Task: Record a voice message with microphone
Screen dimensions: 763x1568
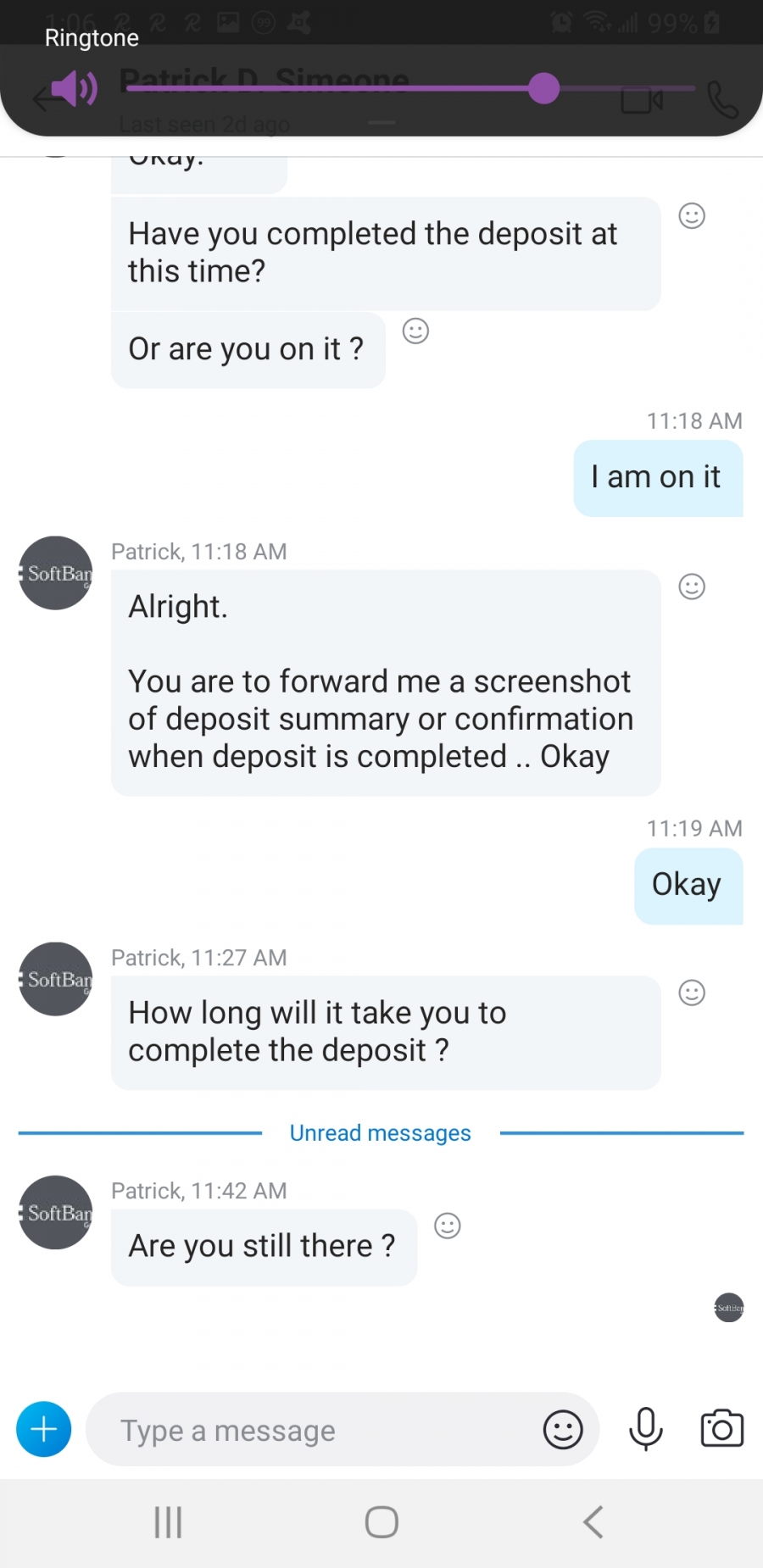Action: point(646,1429)
